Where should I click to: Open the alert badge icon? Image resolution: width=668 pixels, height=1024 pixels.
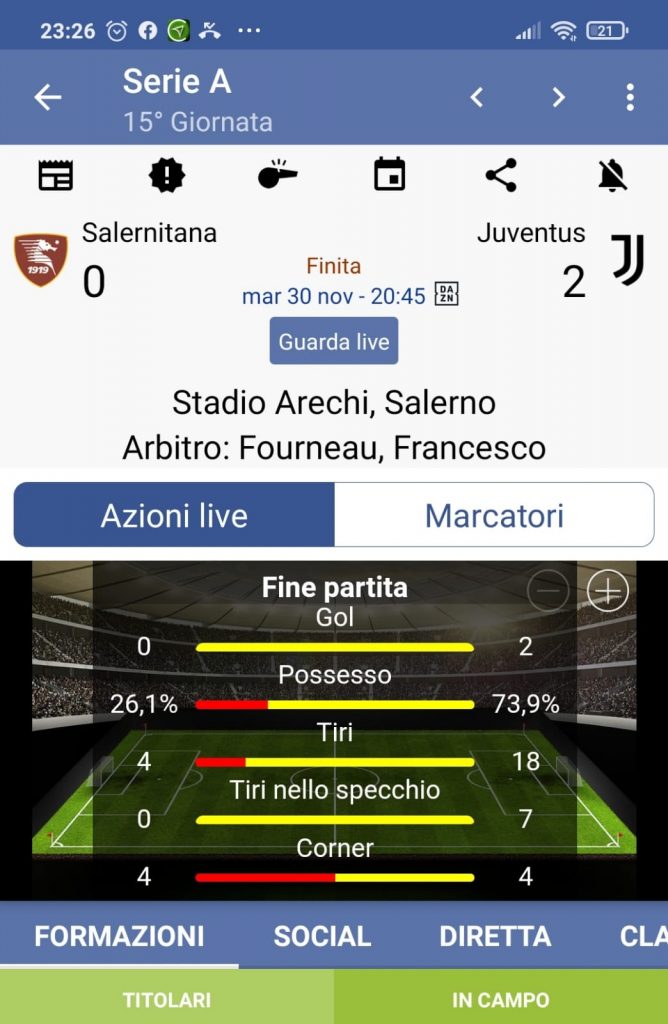tap(167, 175)
